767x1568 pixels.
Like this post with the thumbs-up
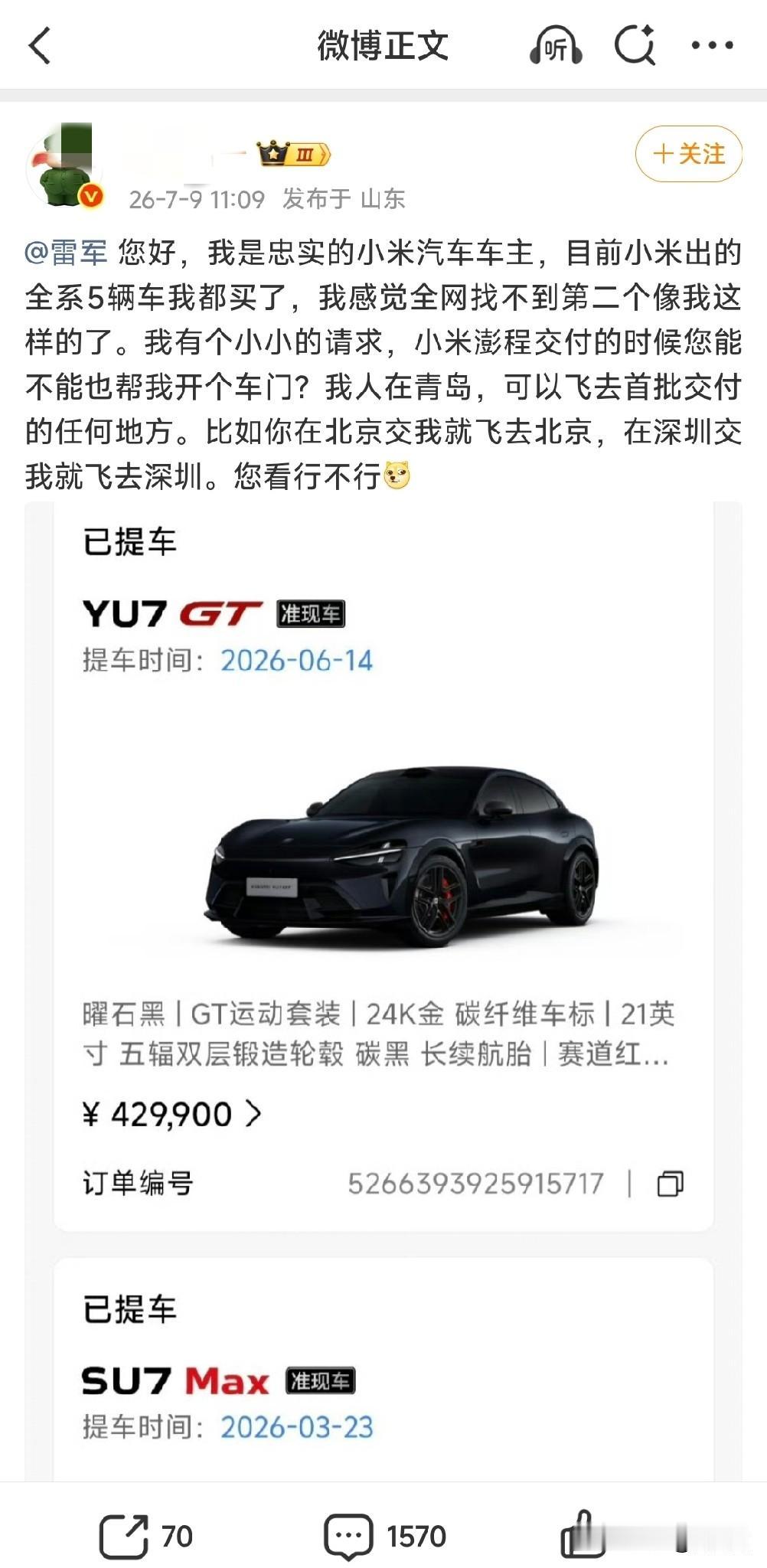[583, 1534]
